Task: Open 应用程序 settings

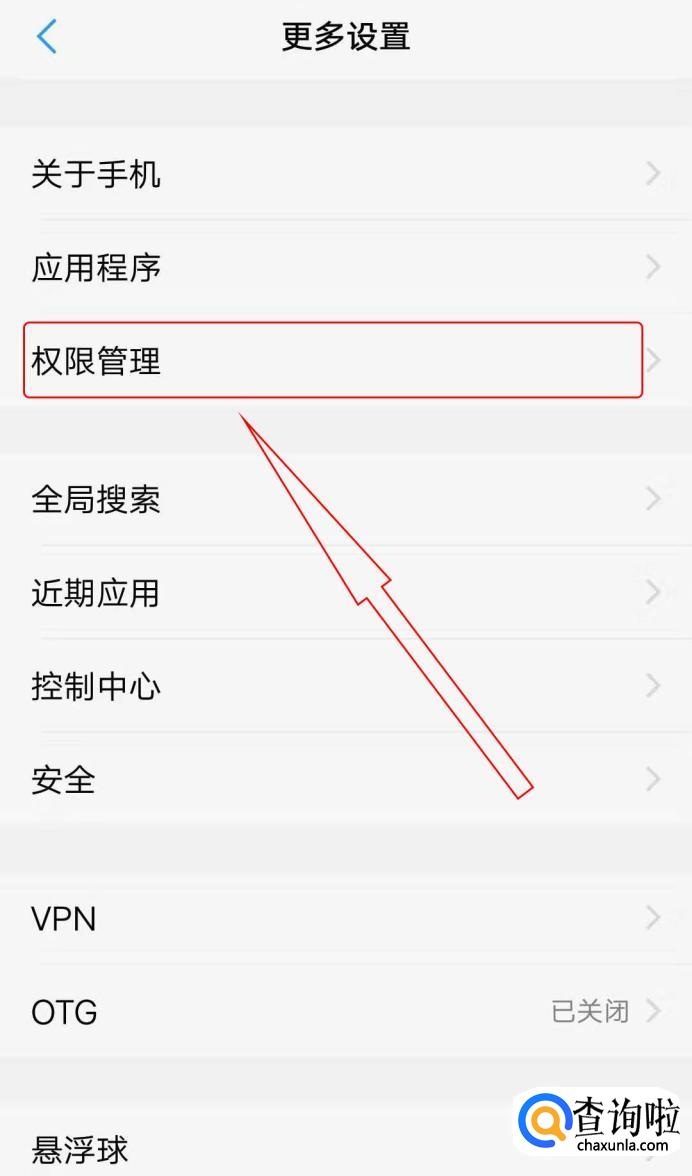Action: 346,267
